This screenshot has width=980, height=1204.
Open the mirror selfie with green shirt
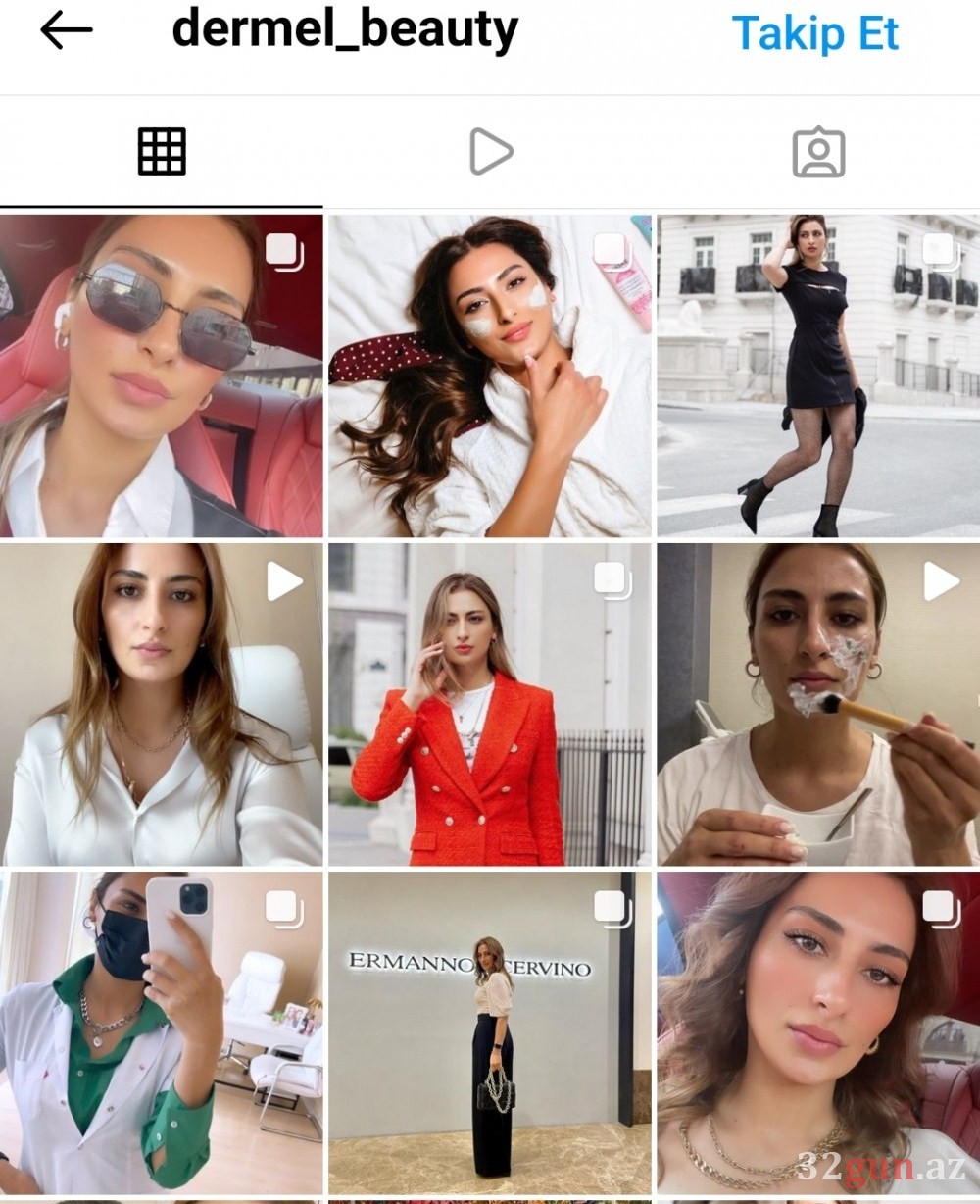pos(161,1032)
